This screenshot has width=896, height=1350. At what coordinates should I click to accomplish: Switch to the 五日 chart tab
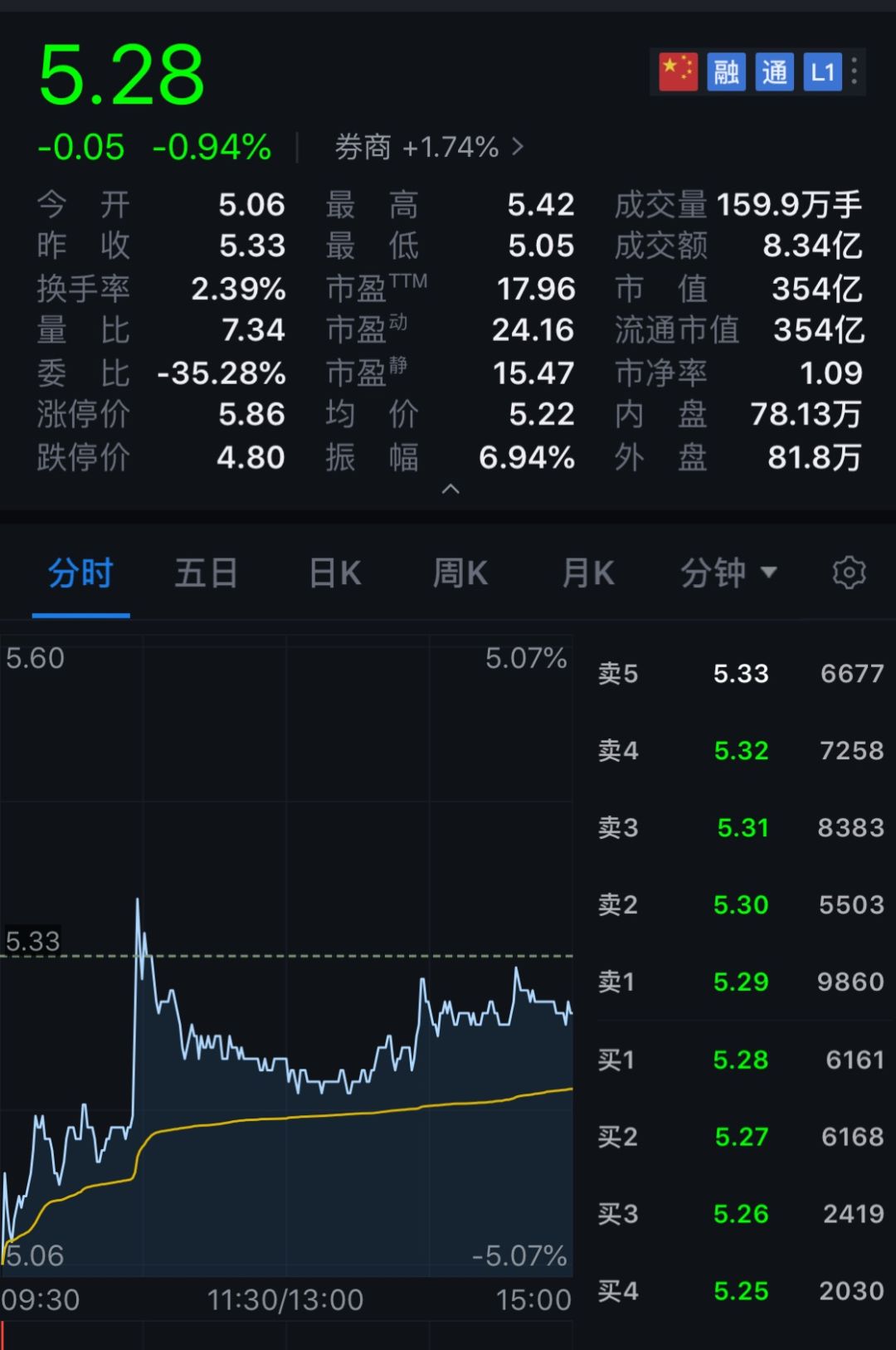[207, 573]
